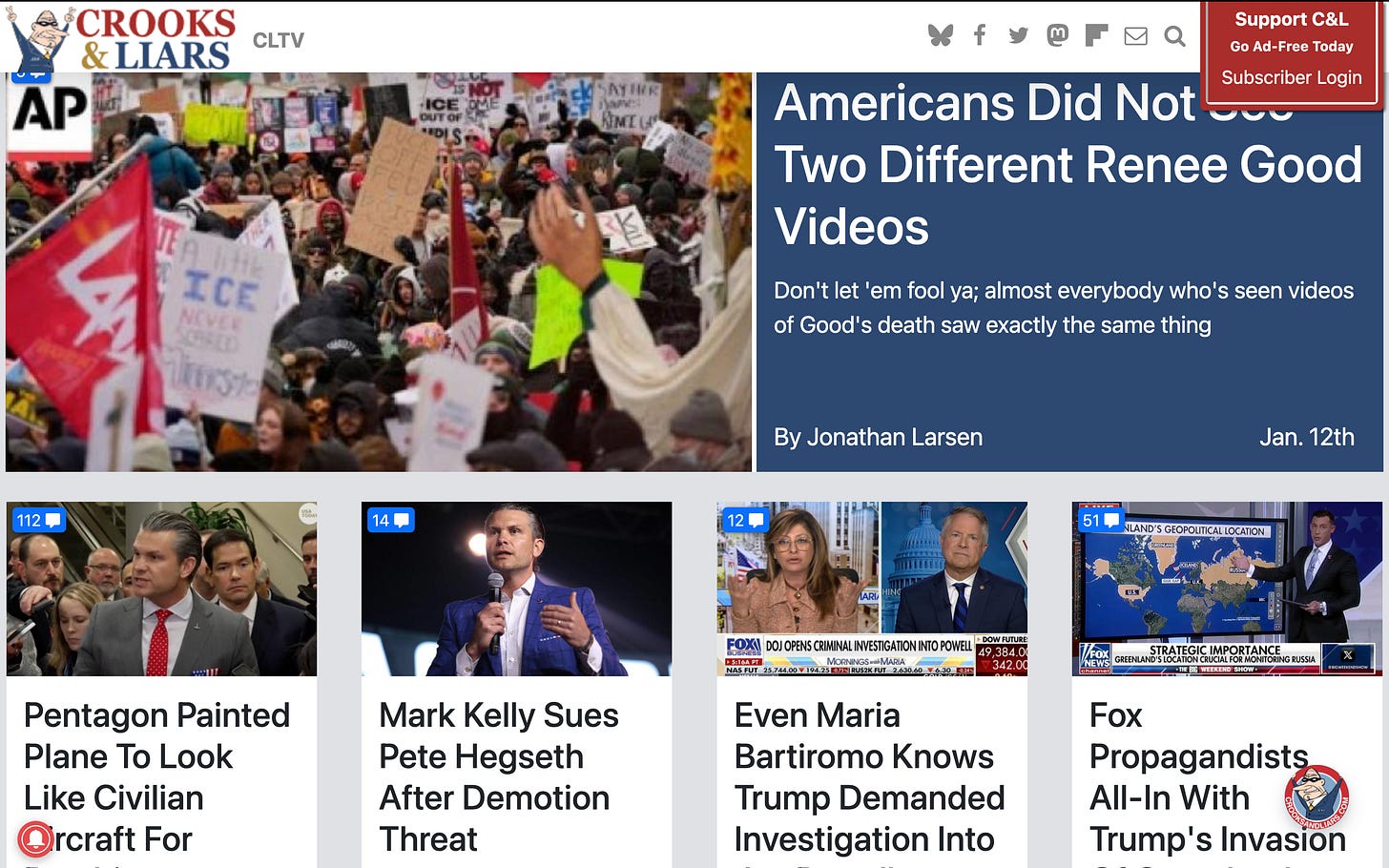Tap Support C&L Go Ad-Free Today
1389x868 pixels.
(x=1291, y=31)
